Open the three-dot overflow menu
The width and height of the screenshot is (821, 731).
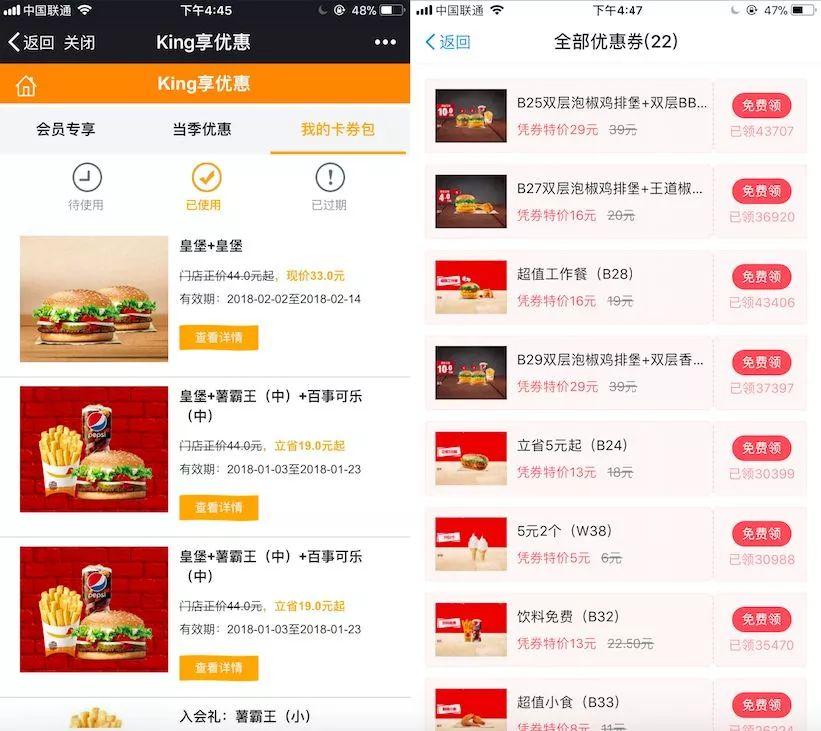point(385,42)
